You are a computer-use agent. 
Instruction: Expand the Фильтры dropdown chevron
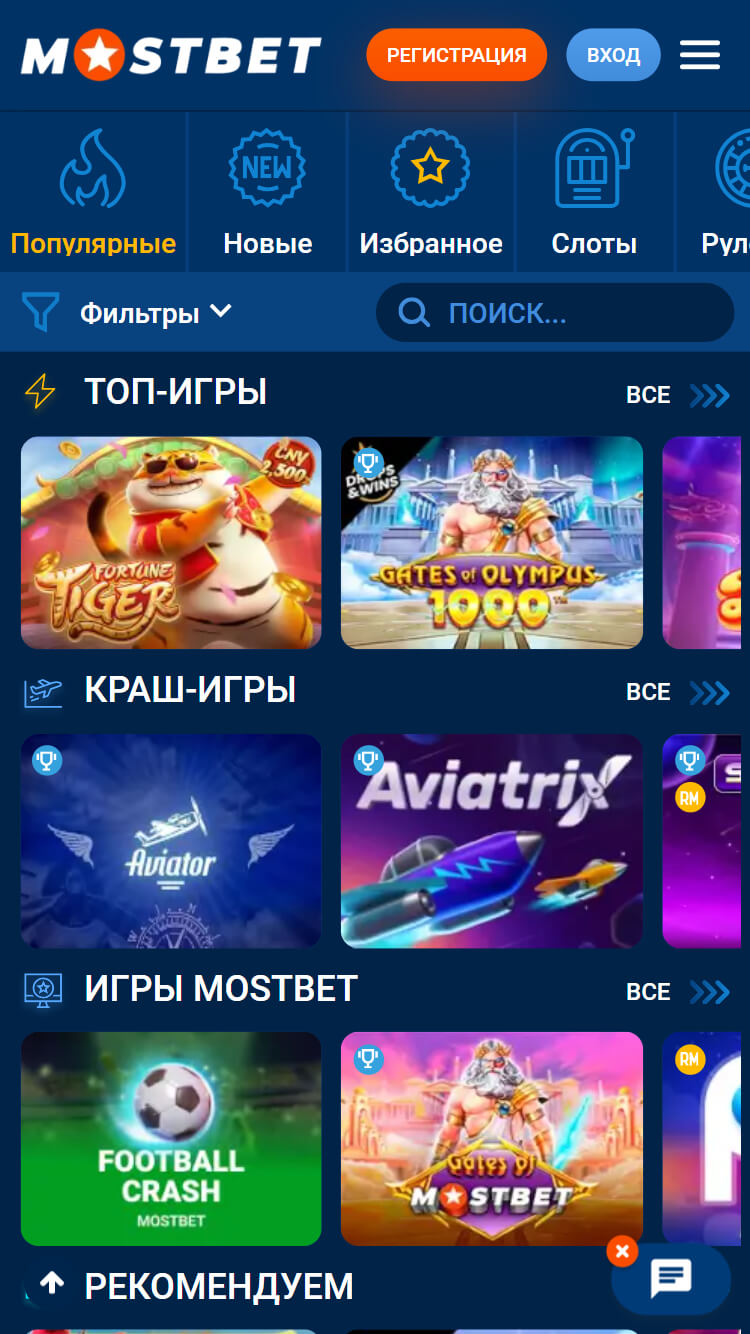pos(222,312)
